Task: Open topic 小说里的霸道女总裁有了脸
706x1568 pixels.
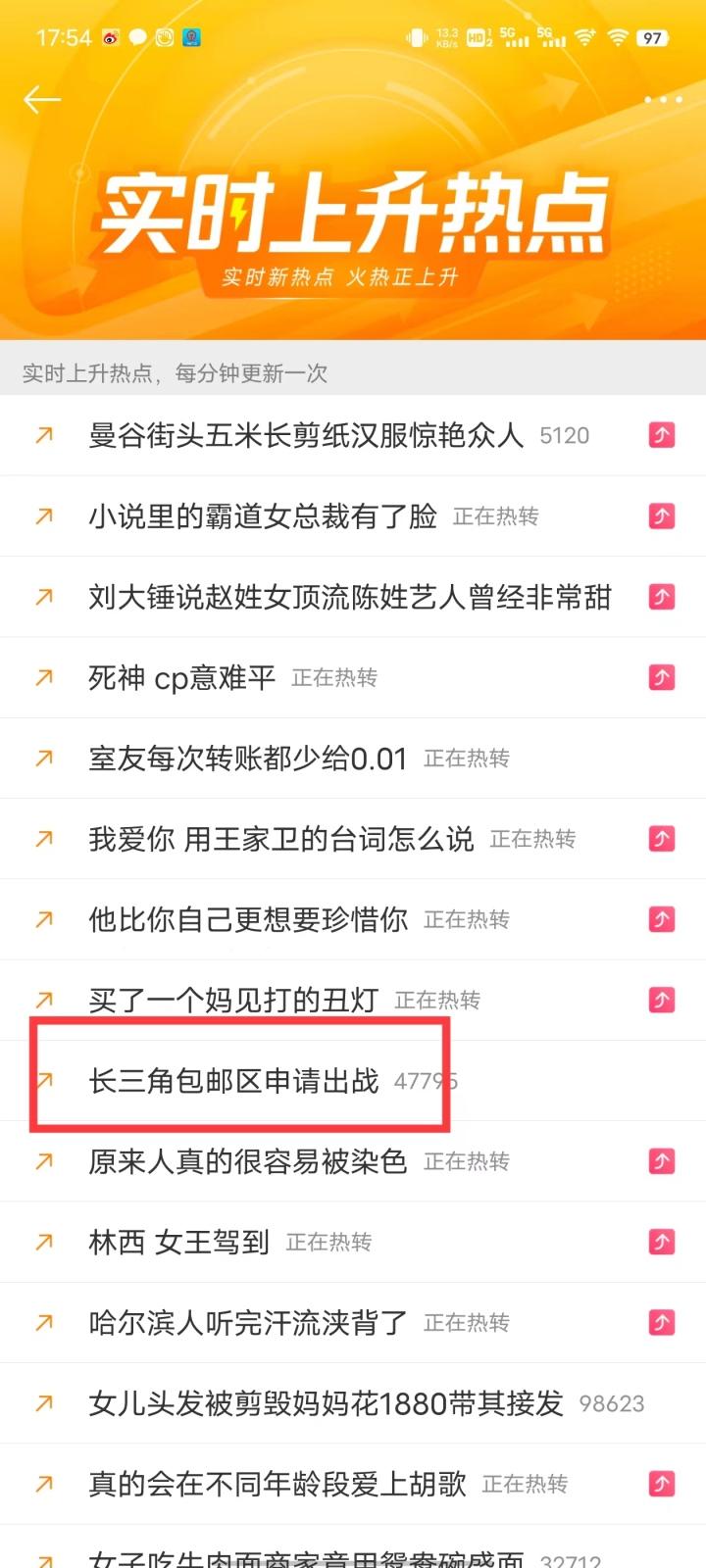Action: tap(262, 516)
